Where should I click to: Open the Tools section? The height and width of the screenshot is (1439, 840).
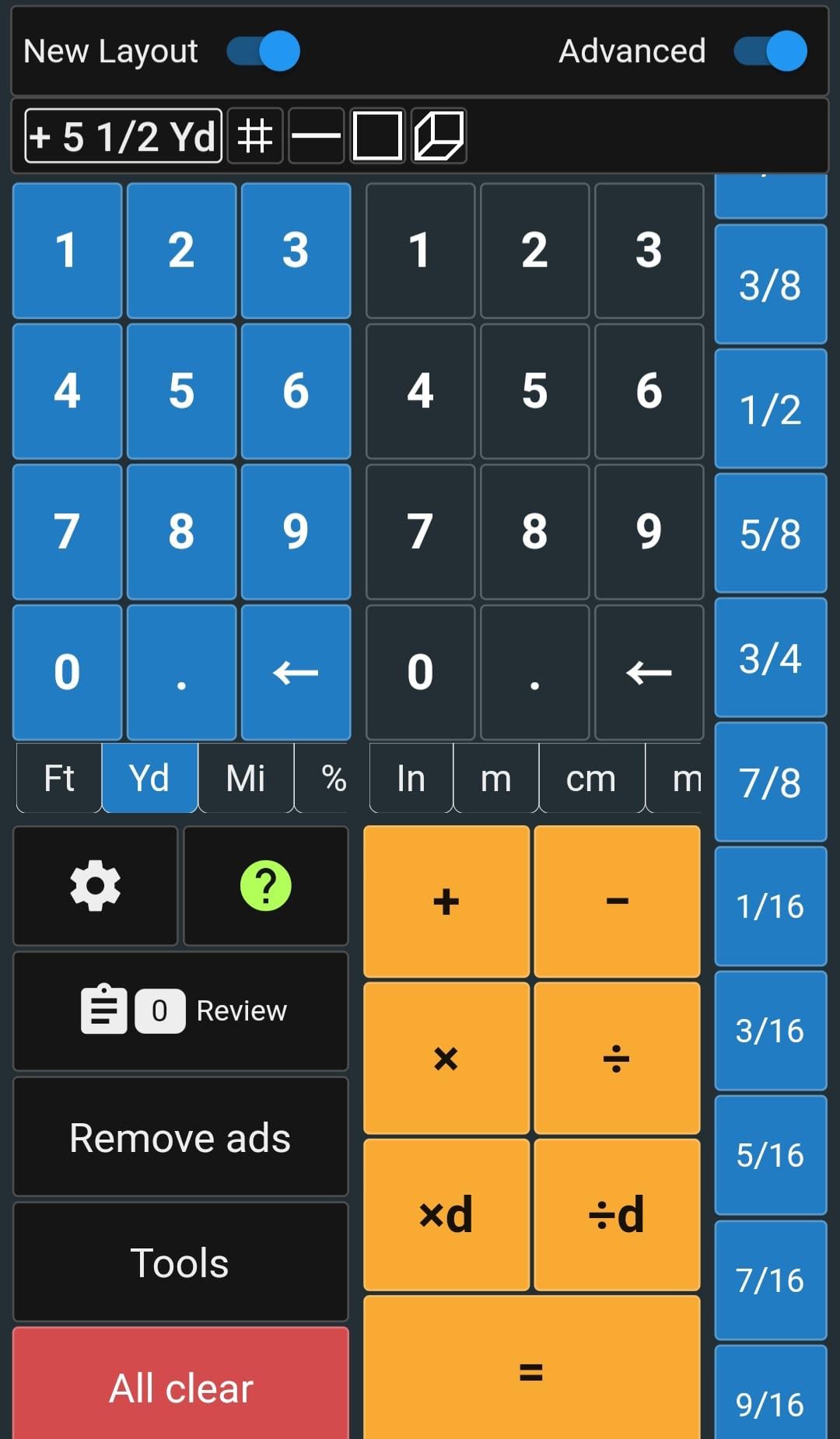180,1262
